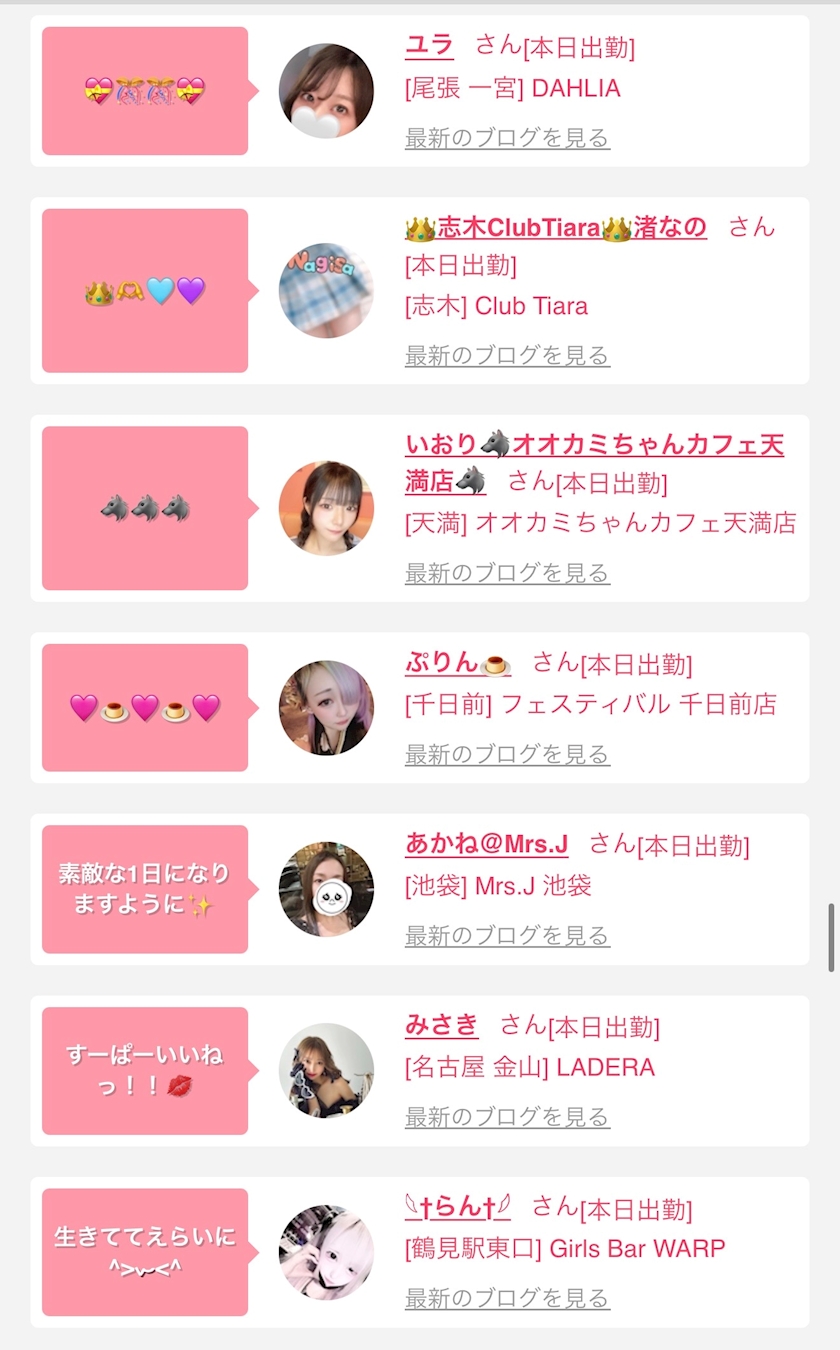
Task: Open いおり オオカミちゃんカフェ天満店 profile link
Action: click(594, 445)
